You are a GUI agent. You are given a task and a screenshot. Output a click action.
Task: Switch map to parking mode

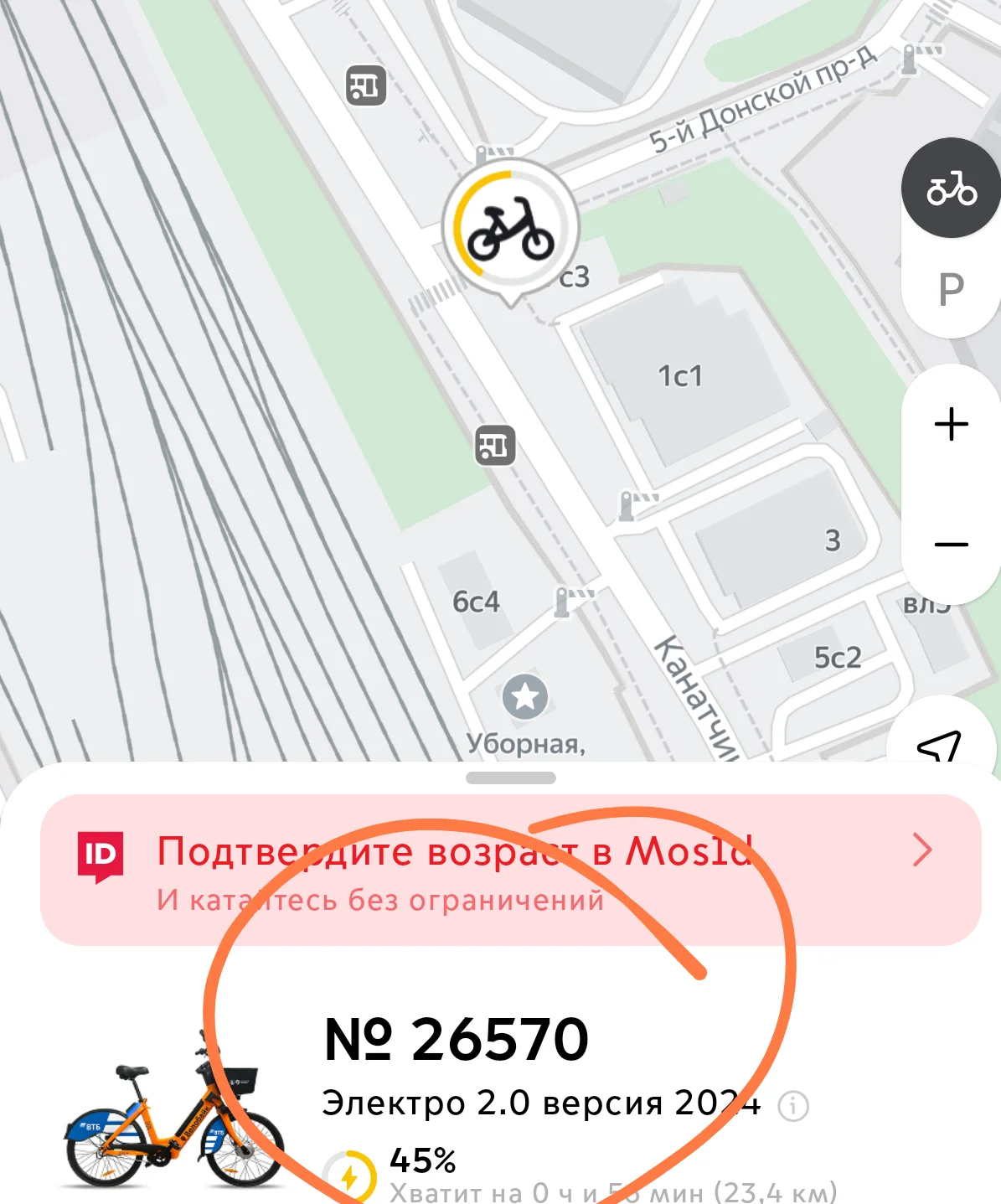coord(951,290)
